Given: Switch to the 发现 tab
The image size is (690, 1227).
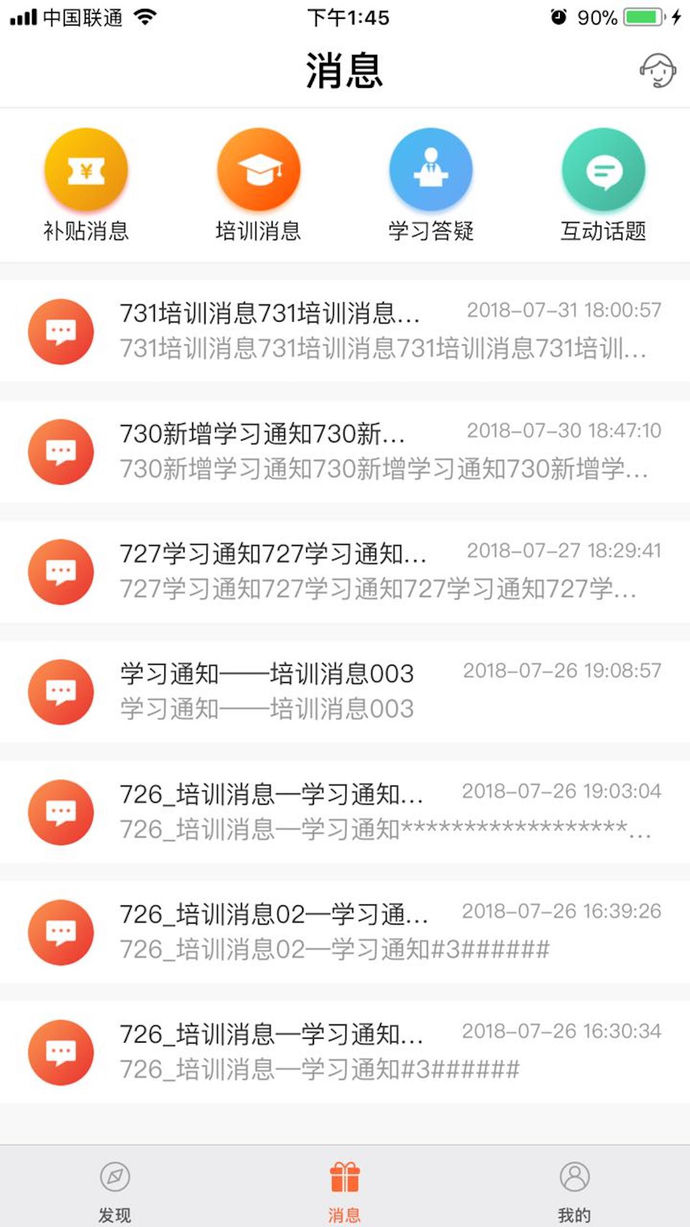Looking at the screenshot, I should pyautogui.click(x=115, y=1190).
